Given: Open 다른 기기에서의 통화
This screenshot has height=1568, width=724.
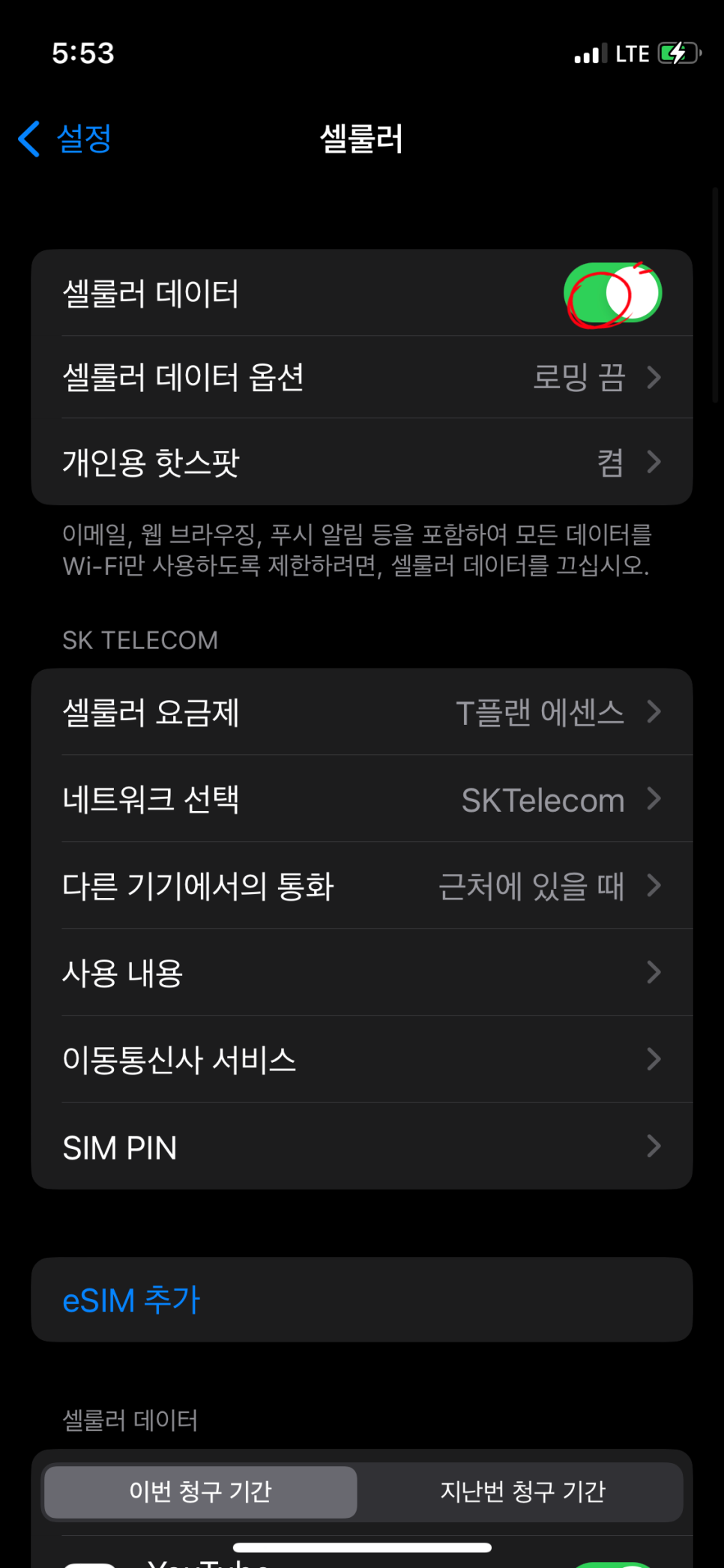Looking at the screenshot, I should pos(362,886).
